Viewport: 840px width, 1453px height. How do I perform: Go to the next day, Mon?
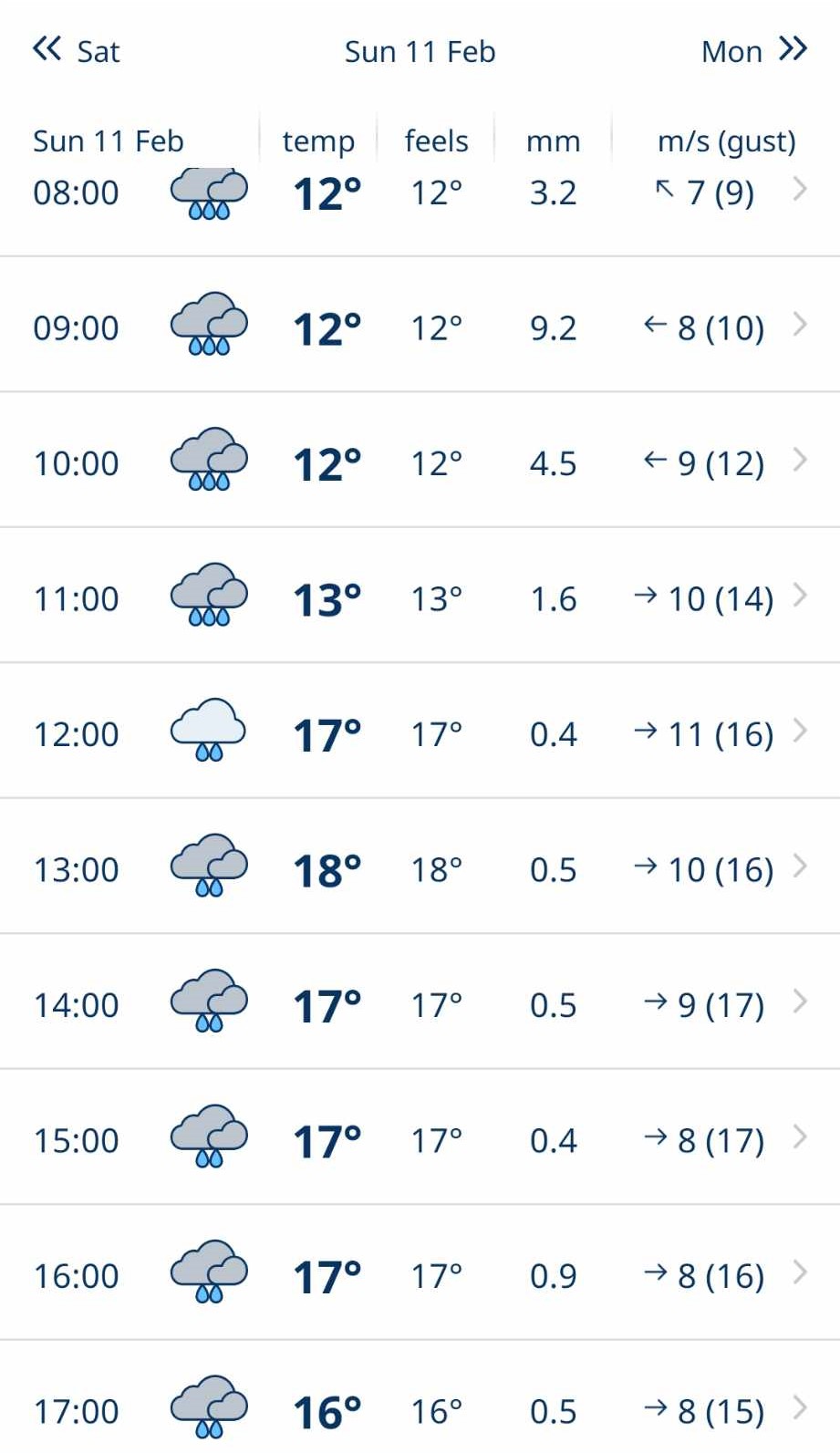point(754,50)
